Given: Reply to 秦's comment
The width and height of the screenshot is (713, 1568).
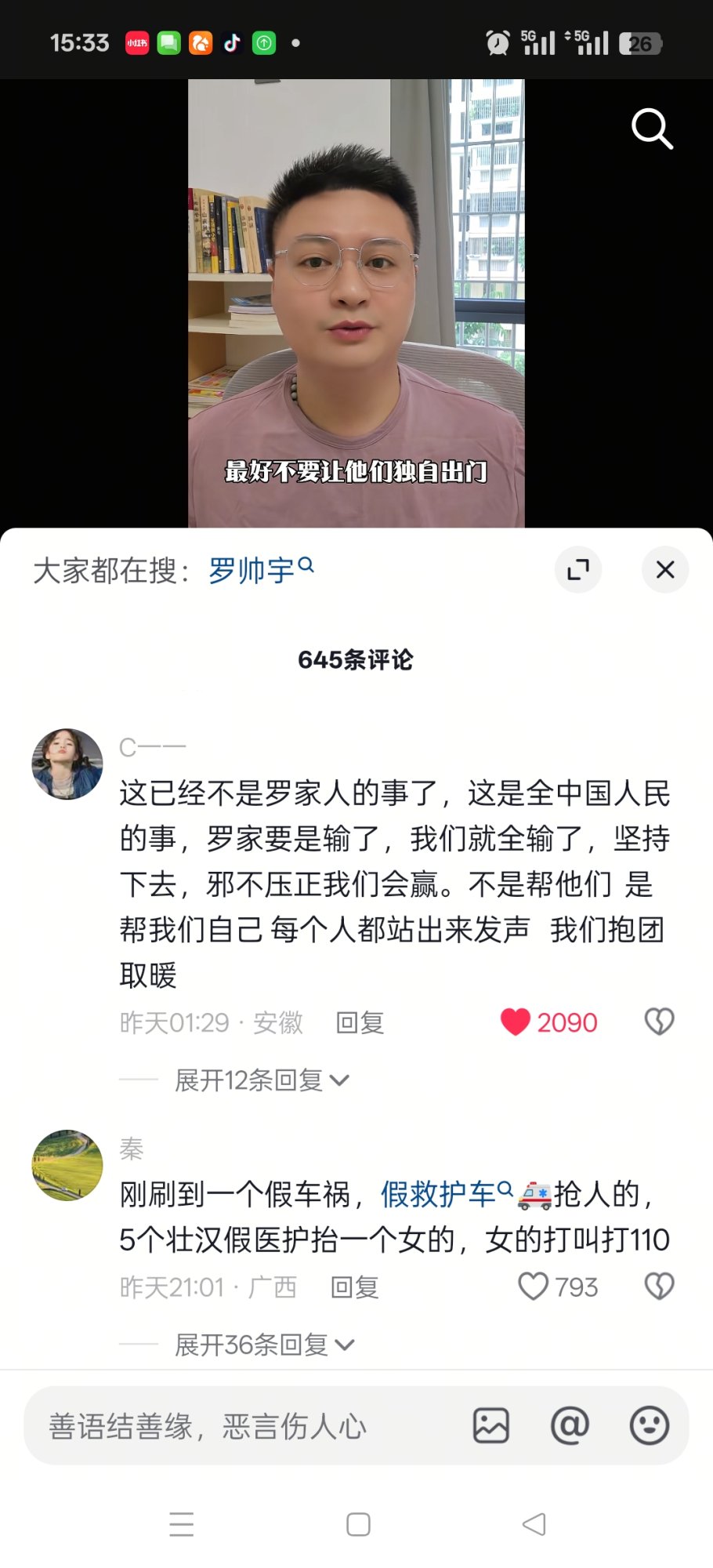Looking at the screenshot, I should click(354, 1287).
